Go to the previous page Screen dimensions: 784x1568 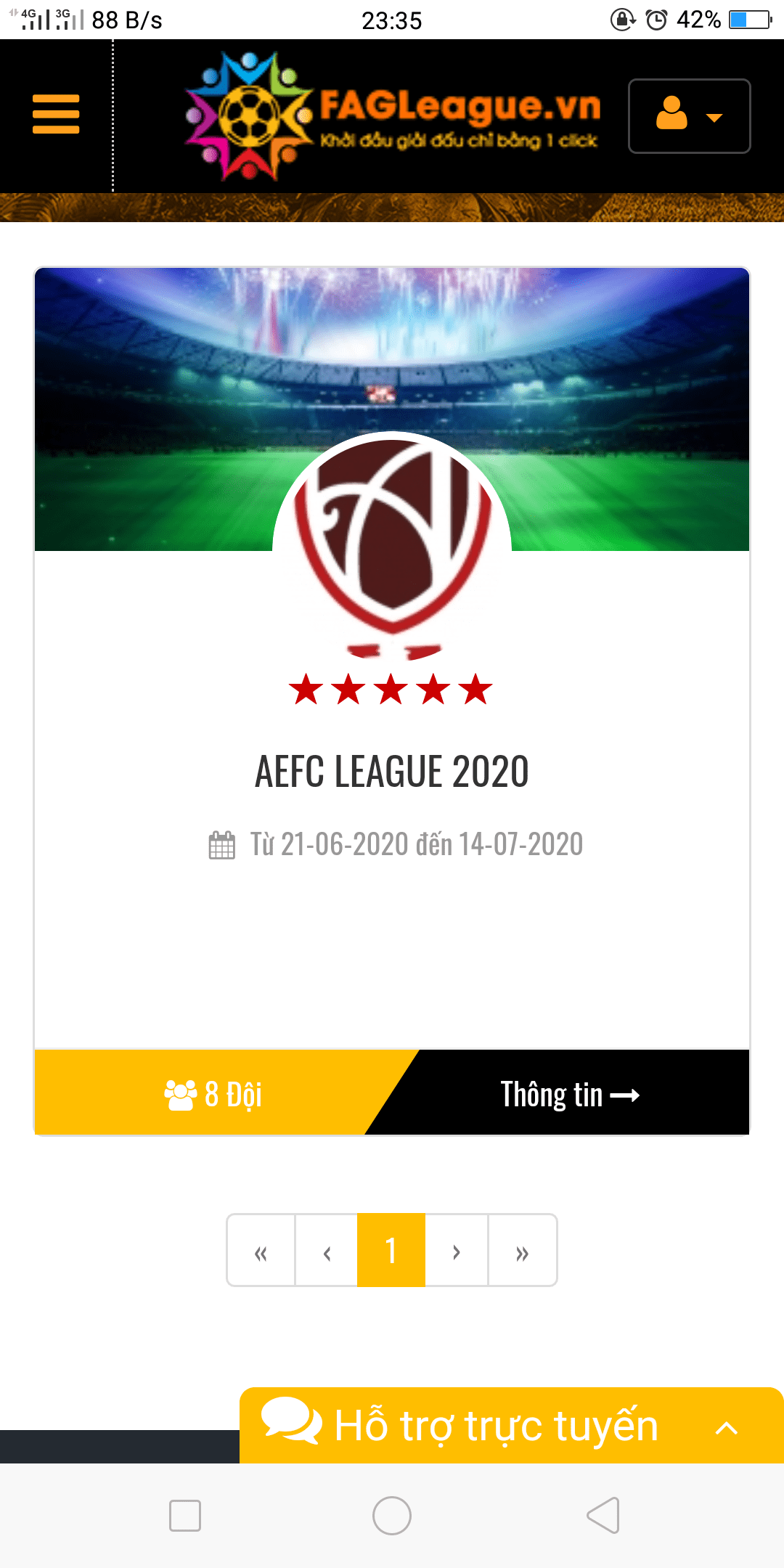tap(327, 1251)
